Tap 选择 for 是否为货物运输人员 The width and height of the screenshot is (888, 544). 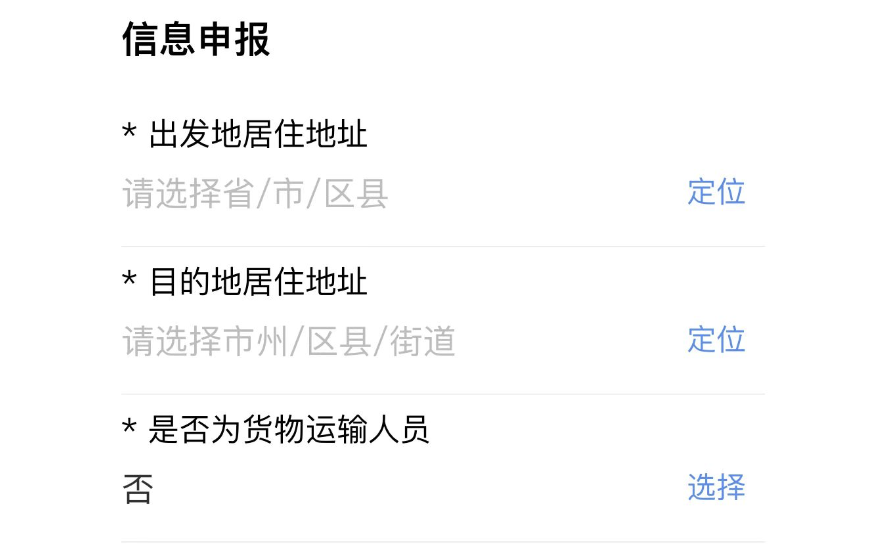(x=716, y=488)
